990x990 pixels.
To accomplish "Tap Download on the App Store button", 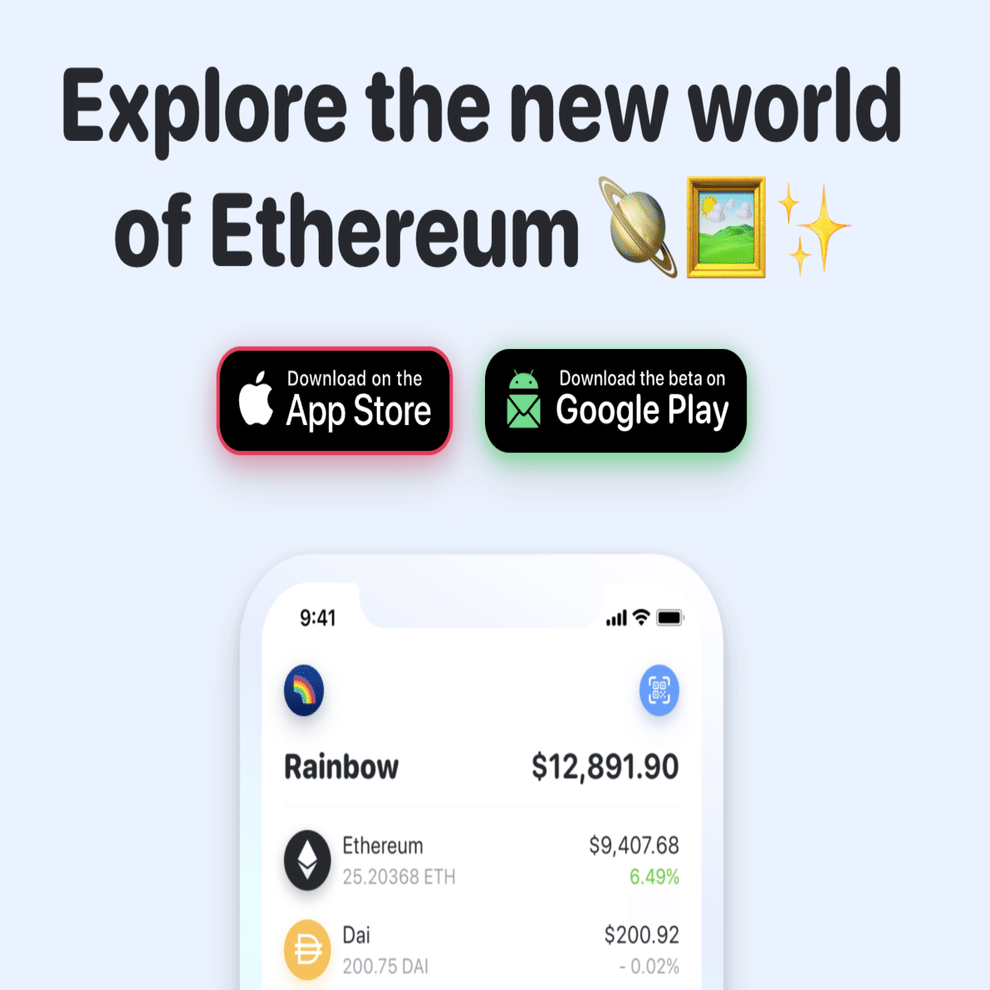I will [x=335, y=400].
